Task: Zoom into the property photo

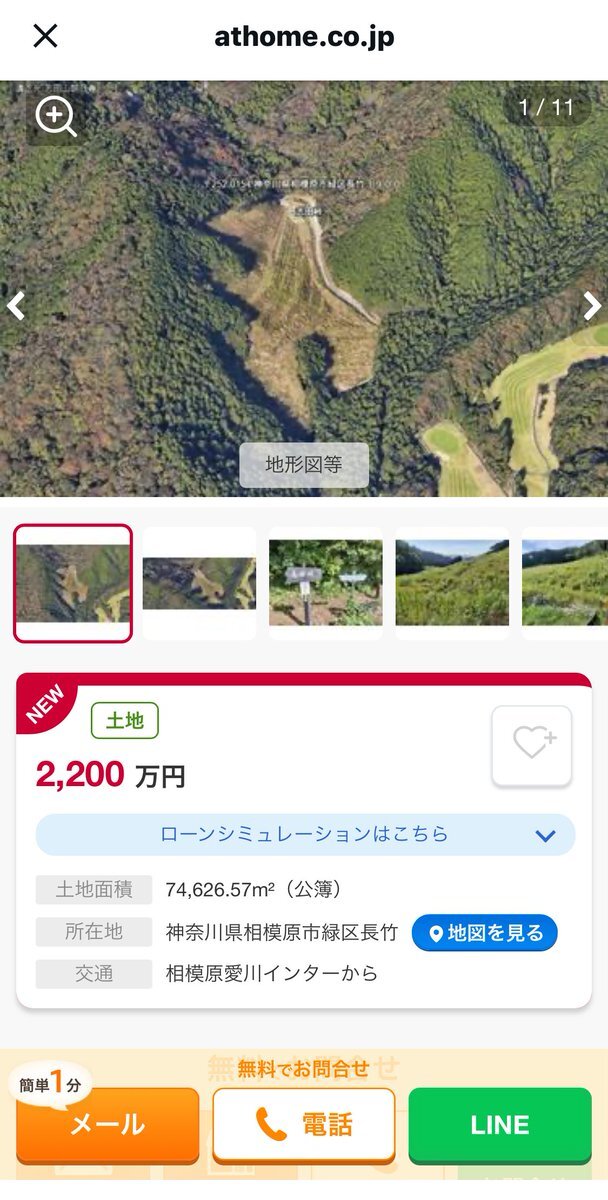Action: tap(56, 117)
